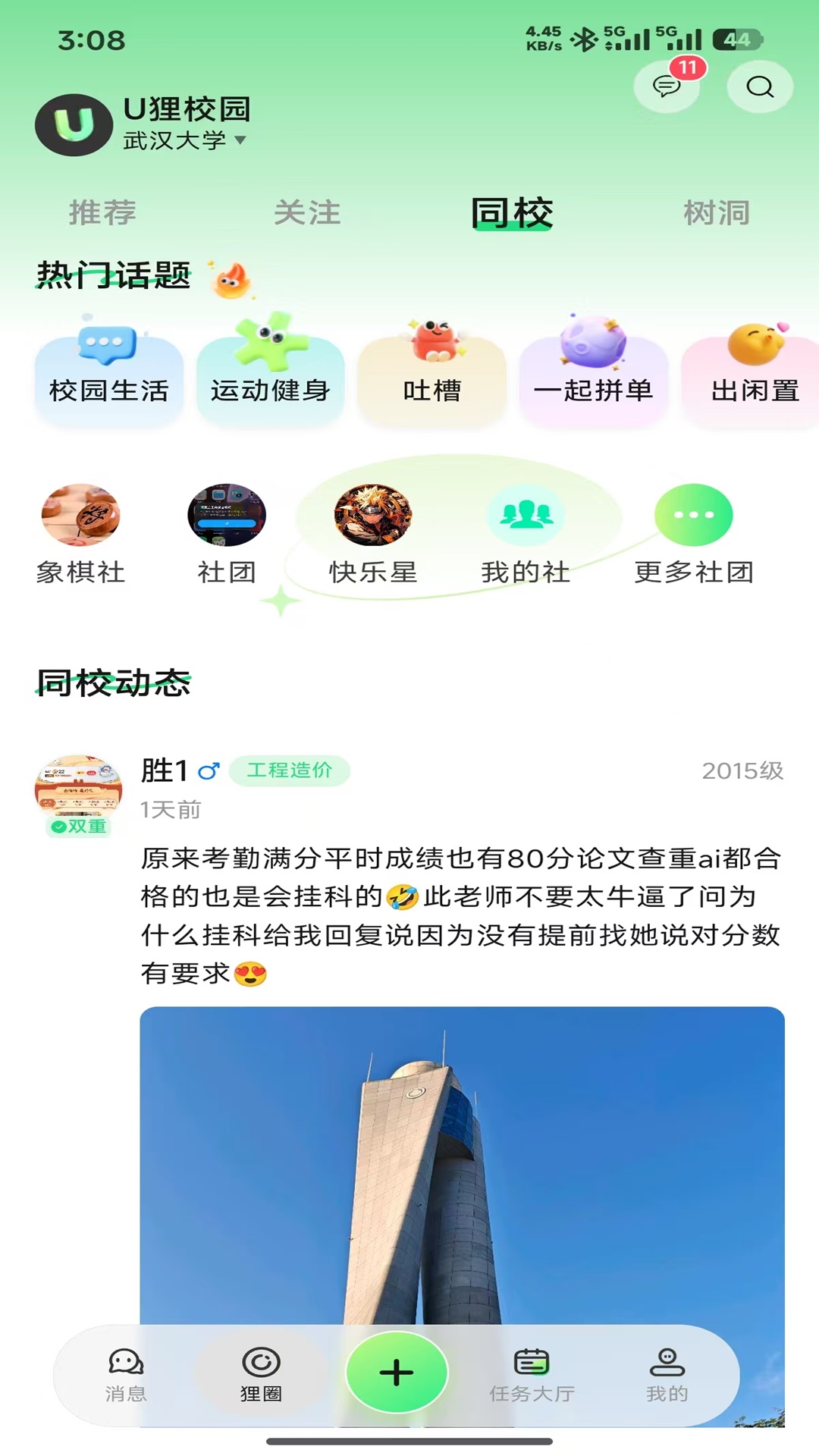The width and height of the screenshot is (819, 1456).
Task: Open the messages notification icon with badge 11
Action: 666,87
